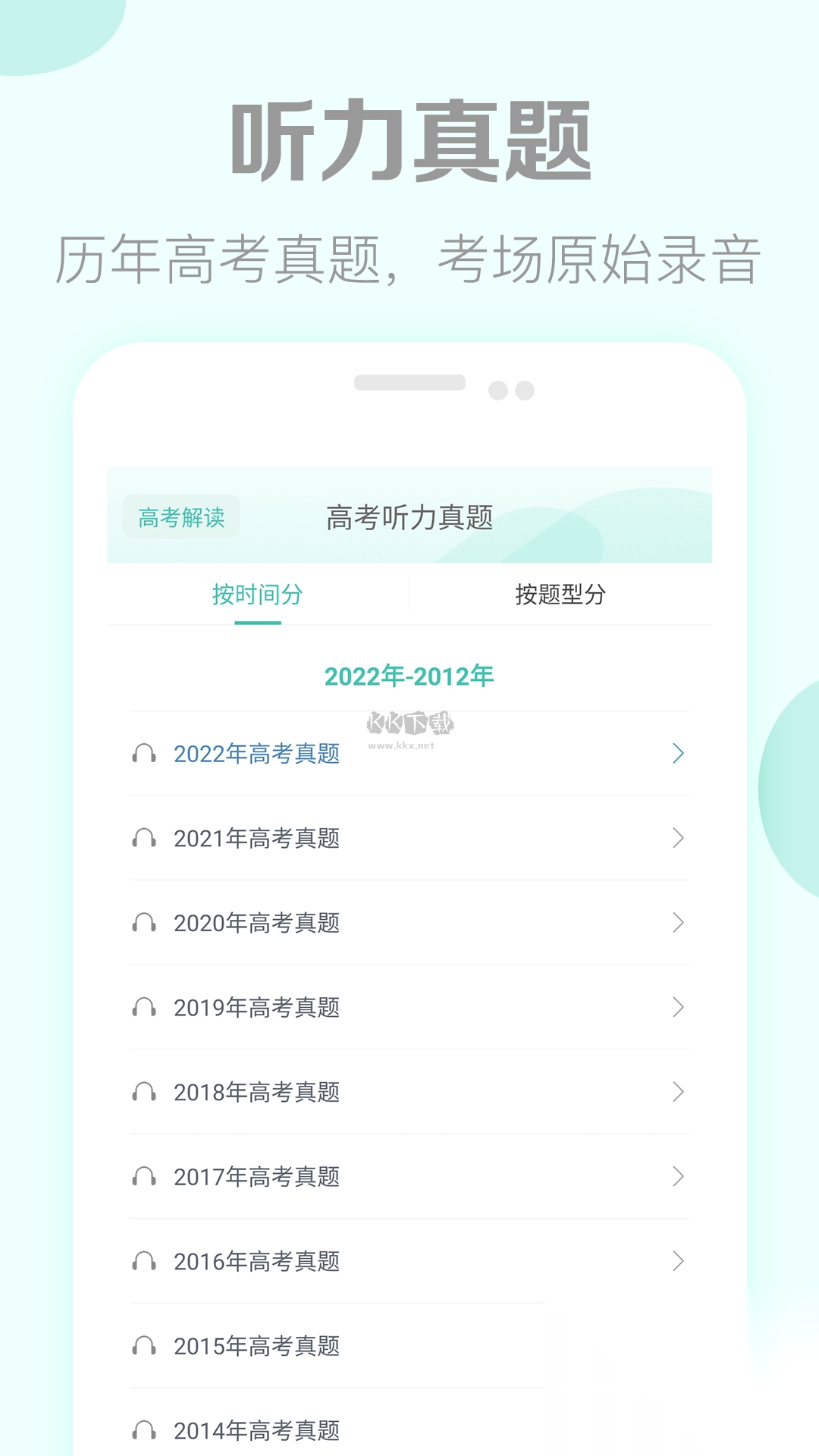Image resolution: width=819 pixels, height=1456 pixels.
Task: Switch to the 按题型分 tab
Action: (x=561, y=596)
